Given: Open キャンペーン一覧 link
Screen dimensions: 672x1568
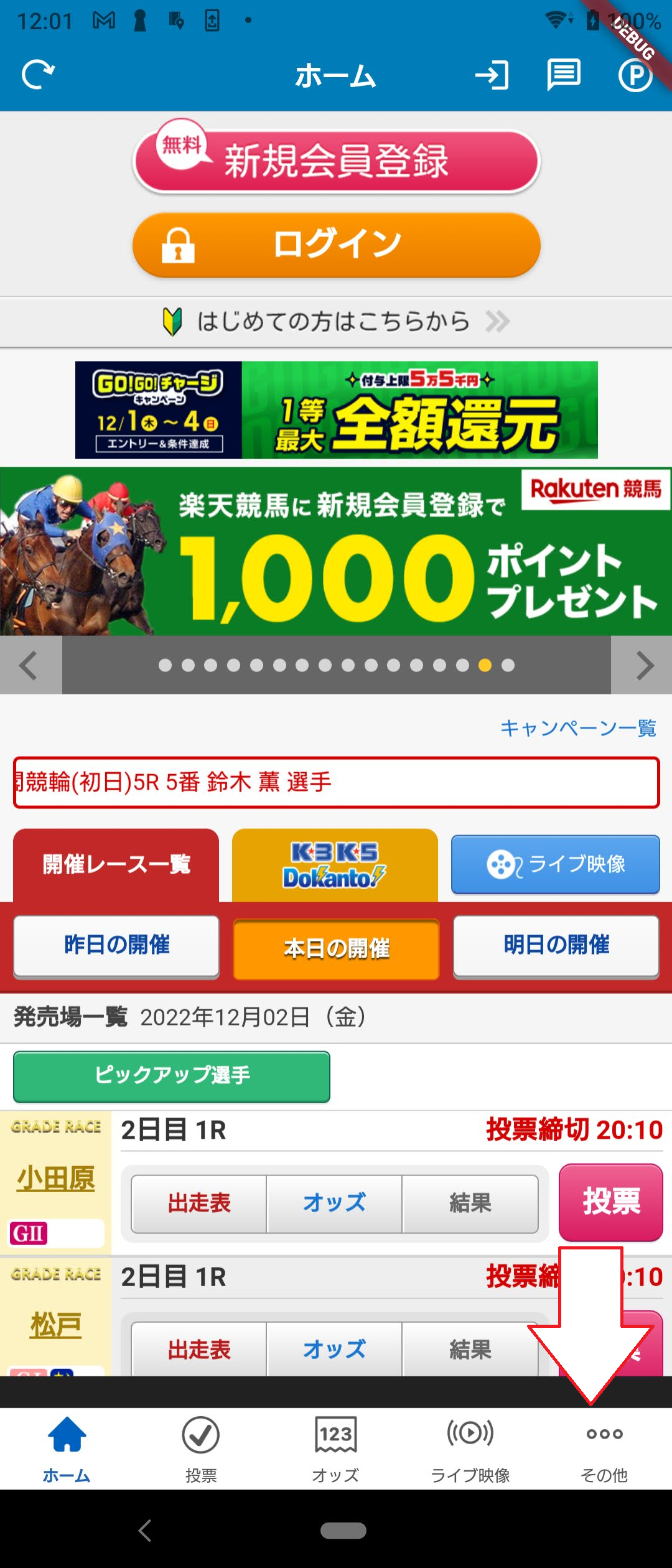Looking at the screenshot, I should (x=578, y=727).
